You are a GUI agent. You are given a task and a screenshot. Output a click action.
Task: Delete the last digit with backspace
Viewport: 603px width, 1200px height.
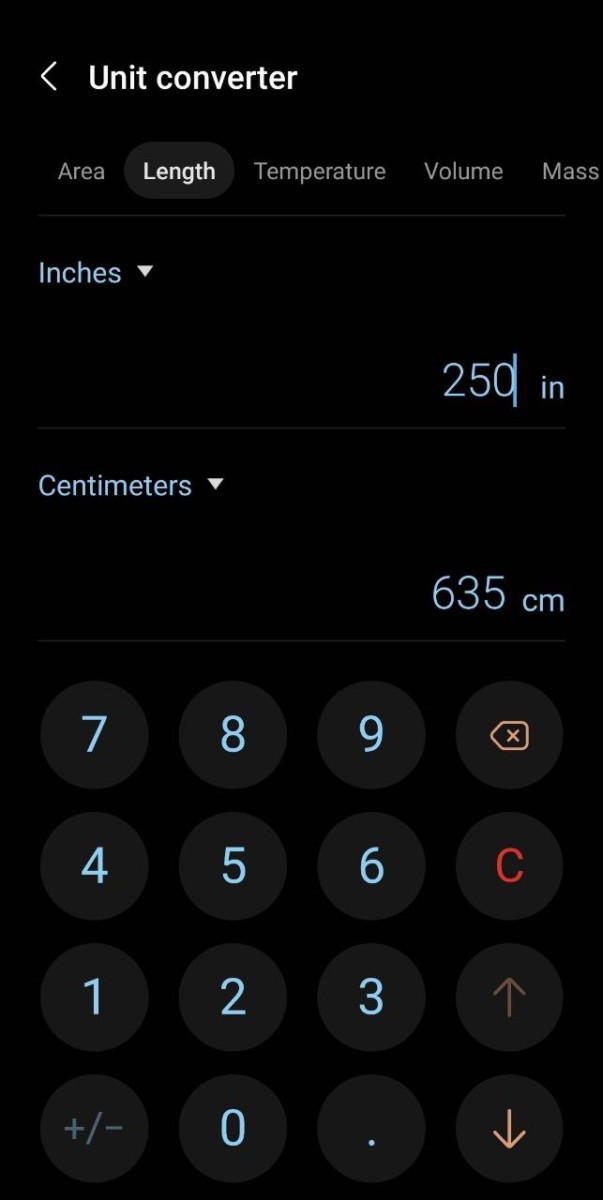pos(509,735)
